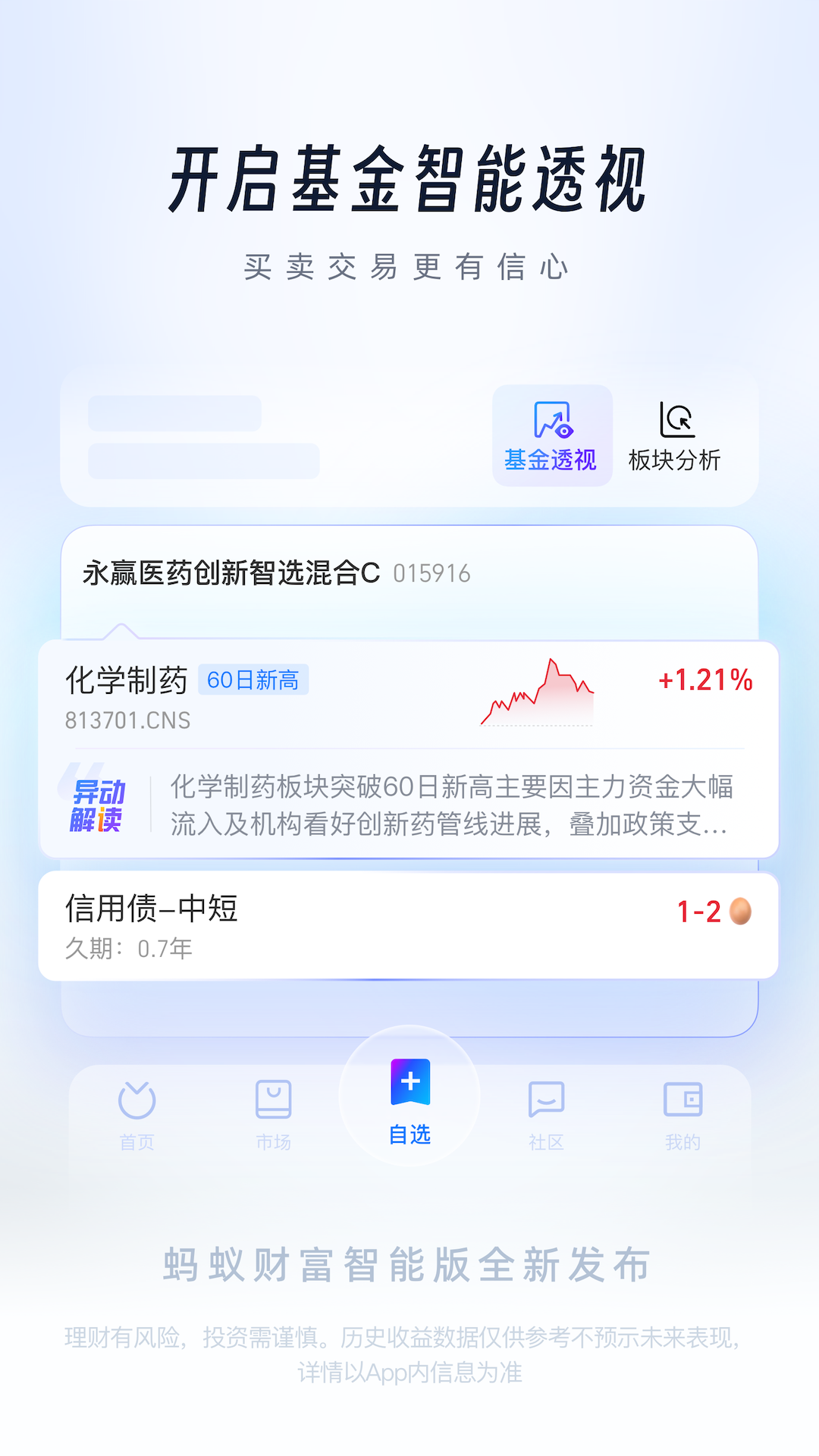Click the 首页 clock-style home icon
The height and width of the screenshot is (1456, 819).
click(x=136, y=1098)
